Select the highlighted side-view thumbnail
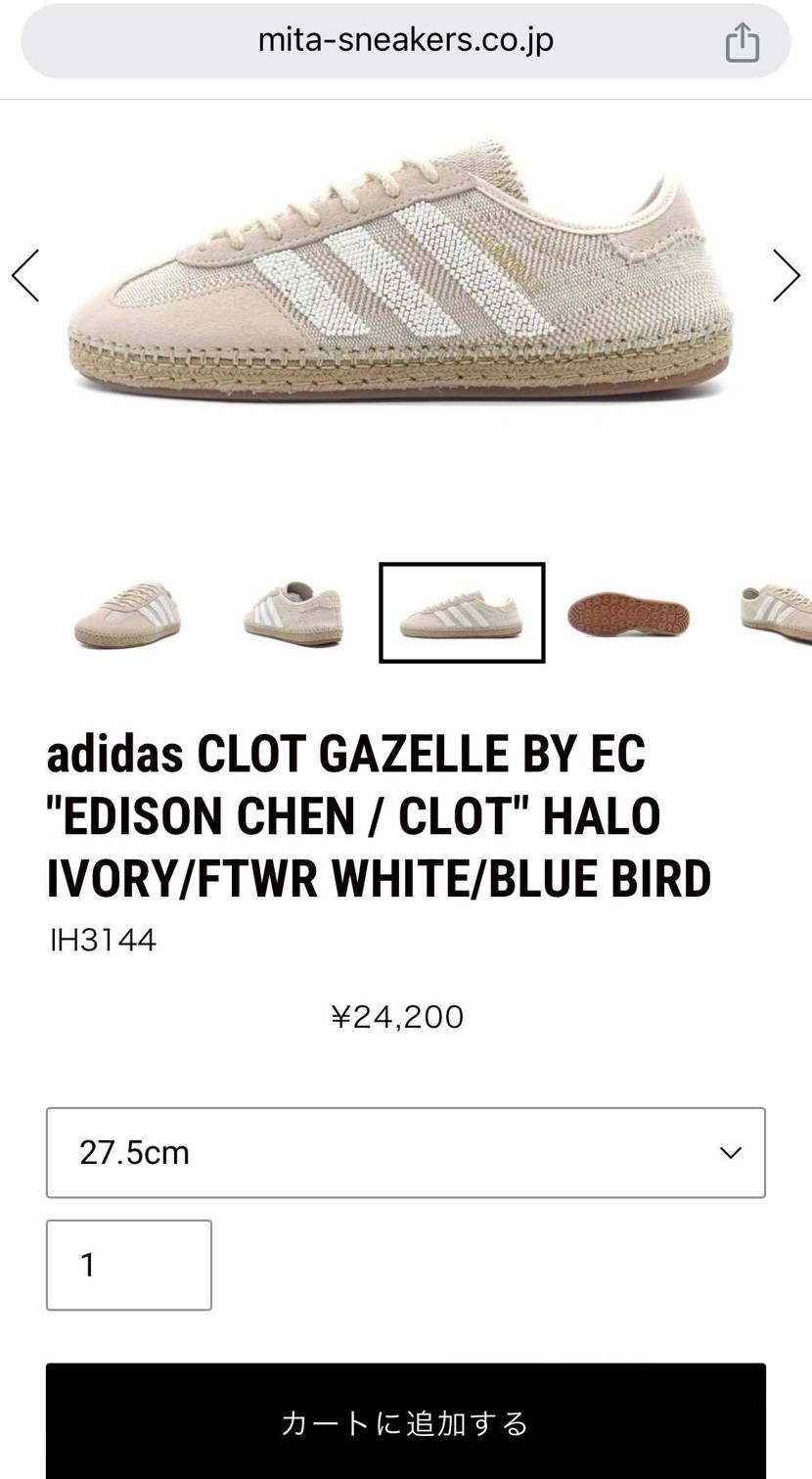The image size is (812, 1479). [x=462, y=614]
